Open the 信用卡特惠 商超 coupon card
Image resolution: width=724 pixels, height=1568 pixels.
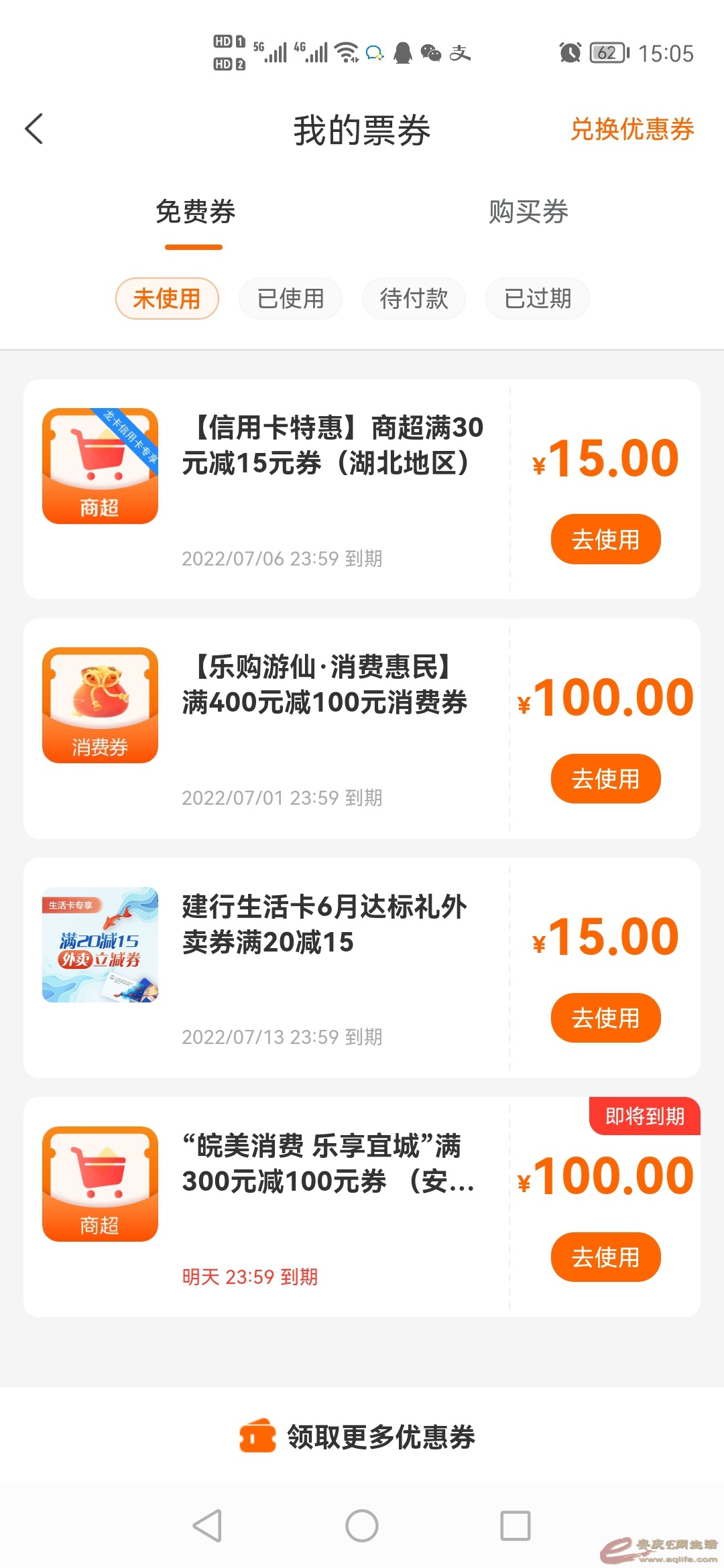332,446
